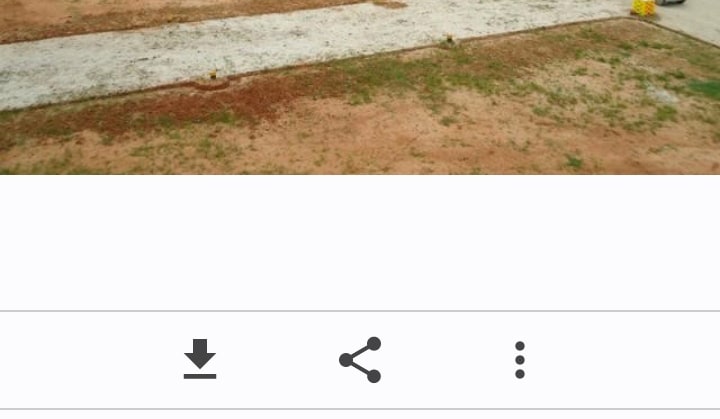Open the three-dot overflow menu
The image size is (720, 419).
(x=520, y=360)
